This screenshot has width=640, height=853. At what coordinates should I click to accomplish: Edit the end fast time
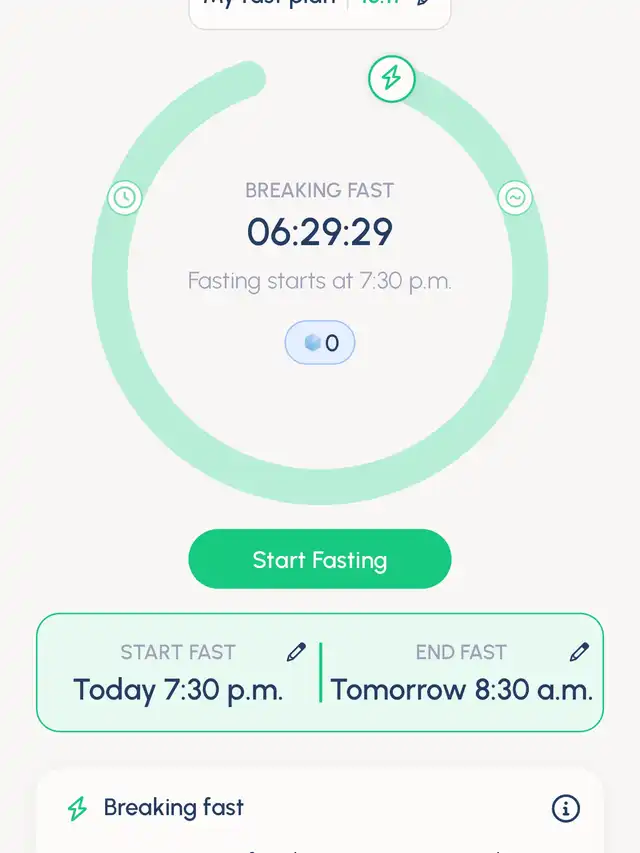579,652
